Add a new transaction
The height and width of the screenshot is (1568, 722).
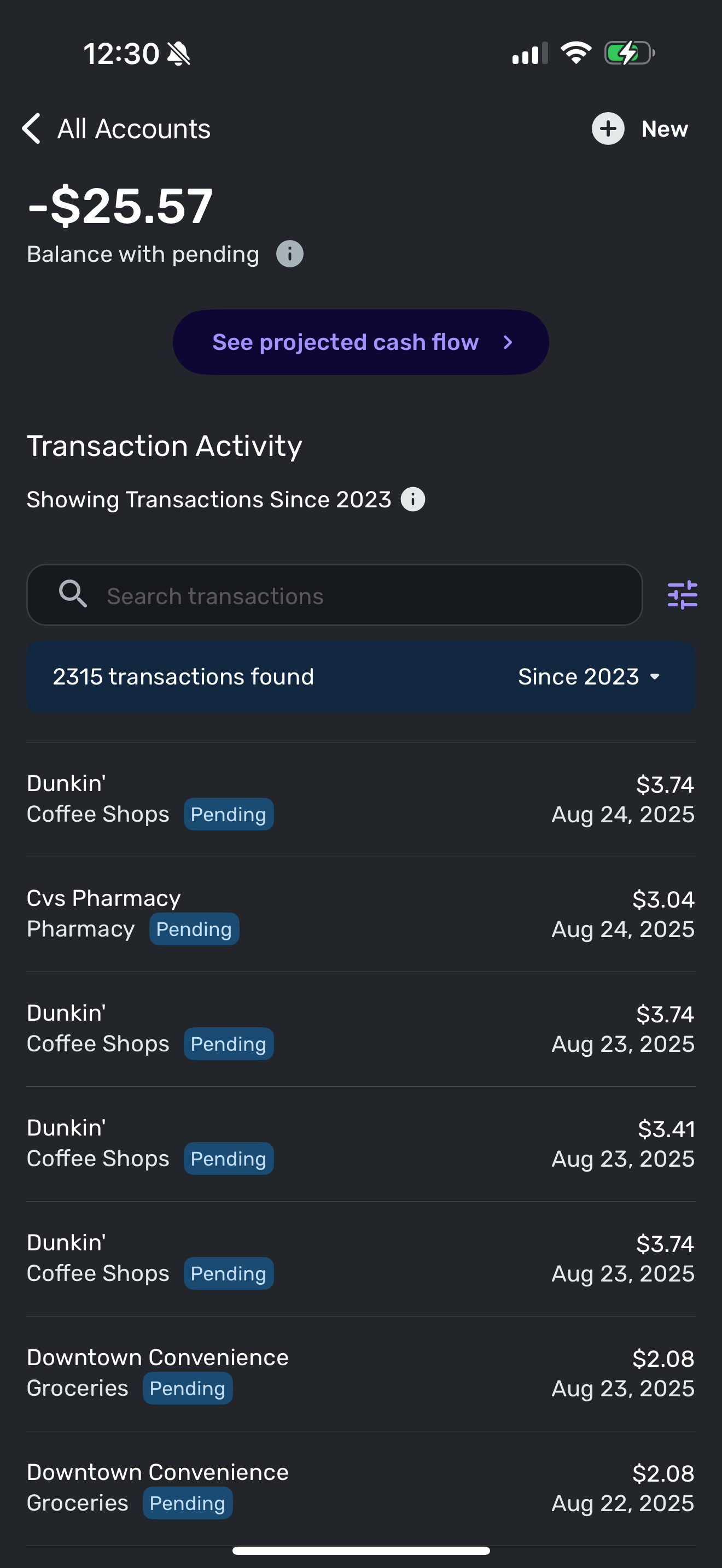640,129
